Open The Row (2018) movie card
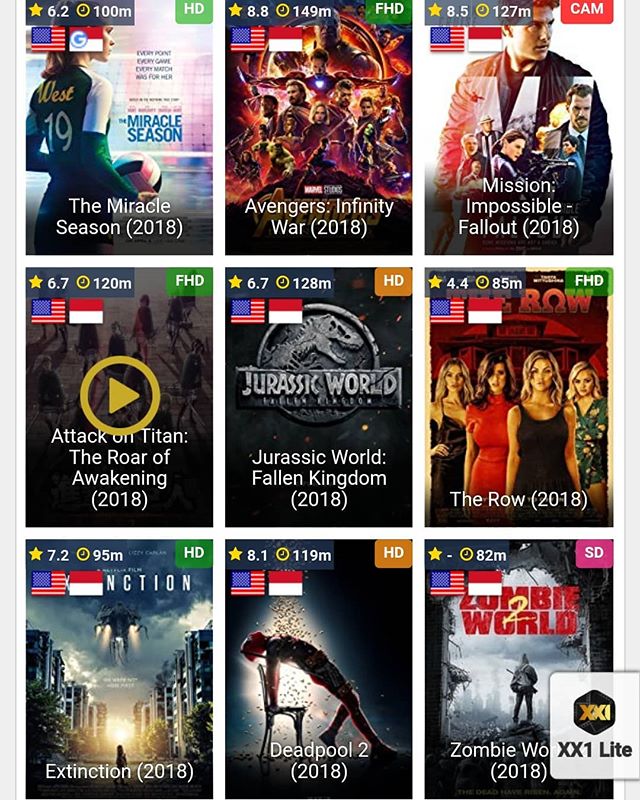 coord(518,400)
